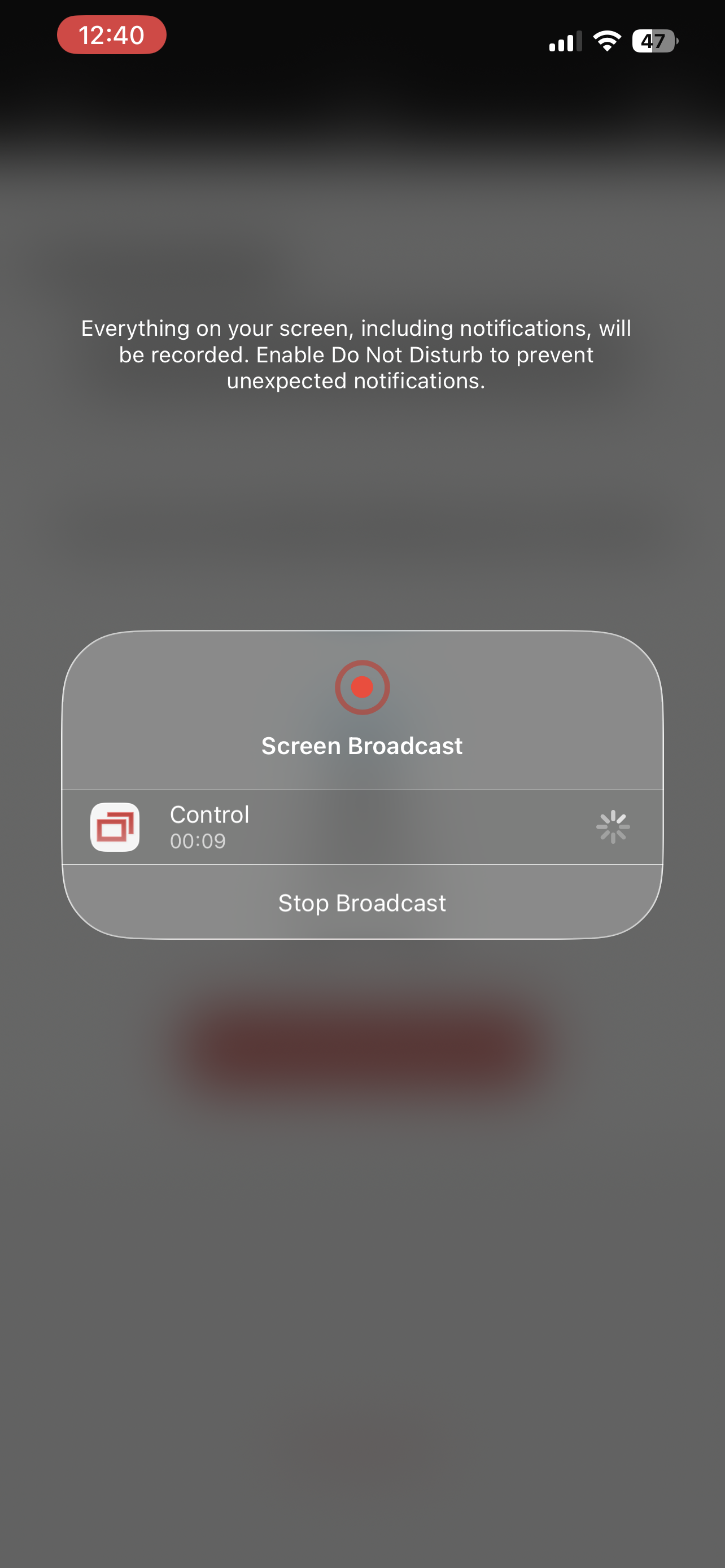Select the Control broadcast app row
Image resolution: width=725 pixels, height=1568 pixels.
362,826
